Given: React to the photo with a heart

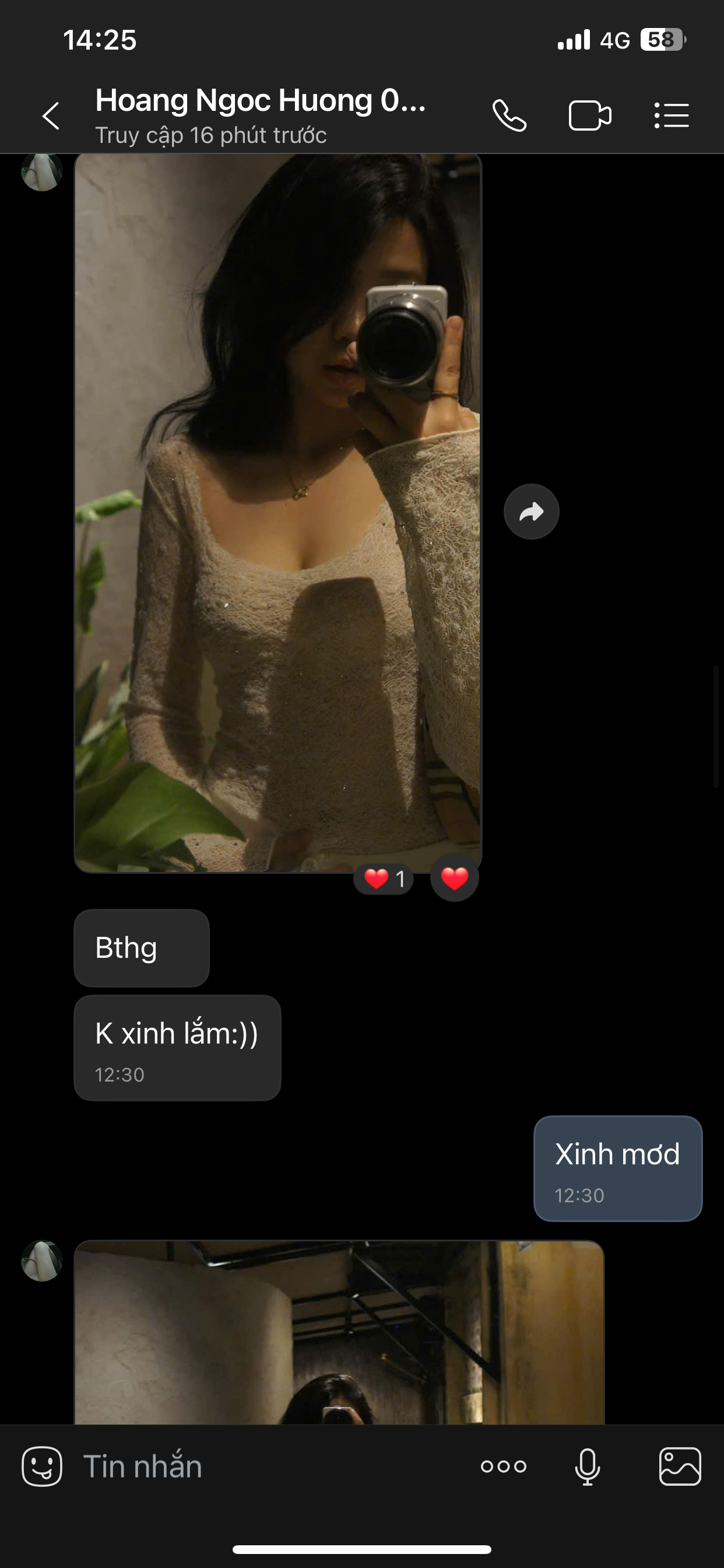Looking at the screenshot, I should click(x=455, y=878).
